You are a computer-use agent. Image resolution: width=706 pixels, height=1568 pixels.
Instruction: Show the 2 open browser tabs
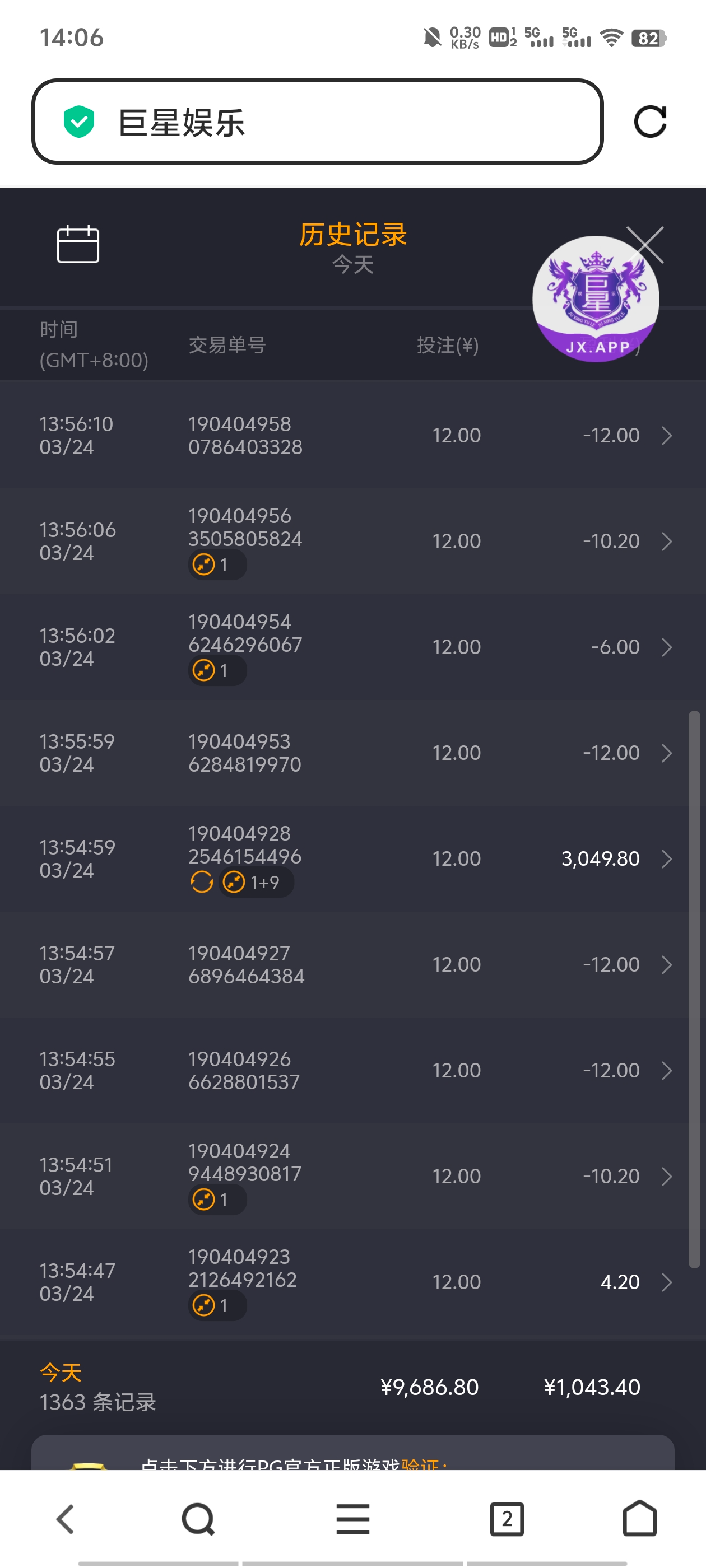[x=507, y=1519]
